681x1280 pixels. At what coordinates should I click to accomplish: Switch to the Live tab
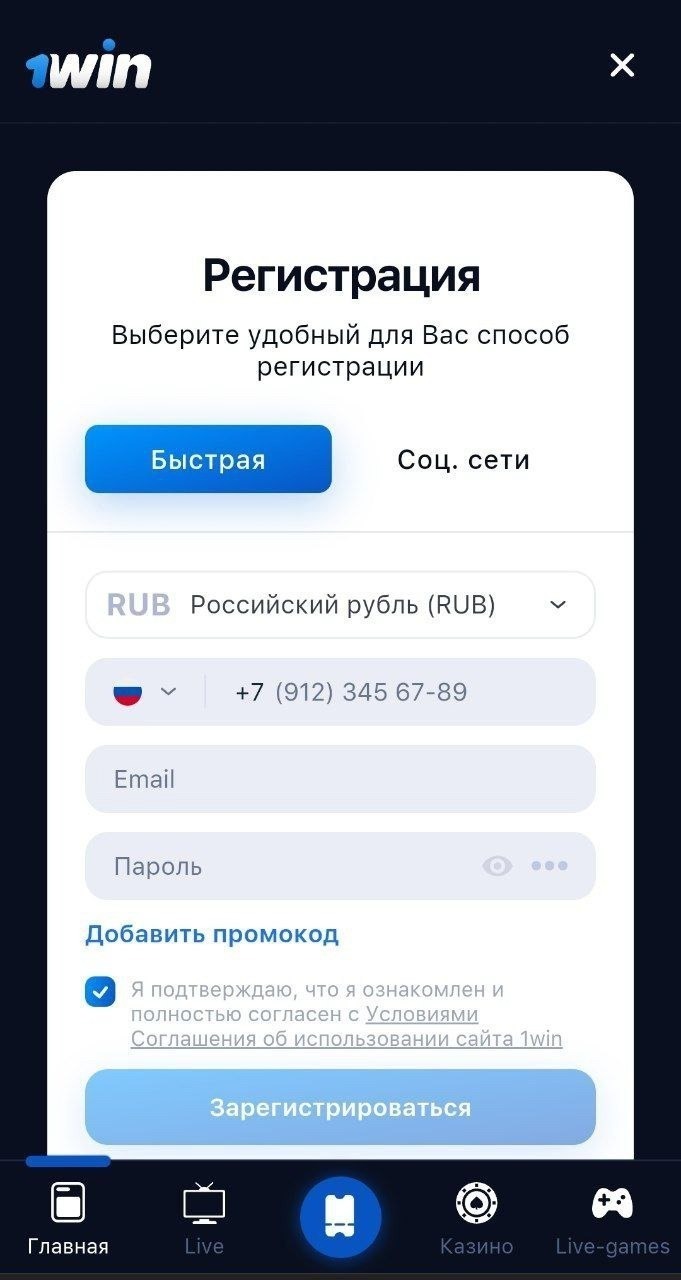coord(204,1220)
